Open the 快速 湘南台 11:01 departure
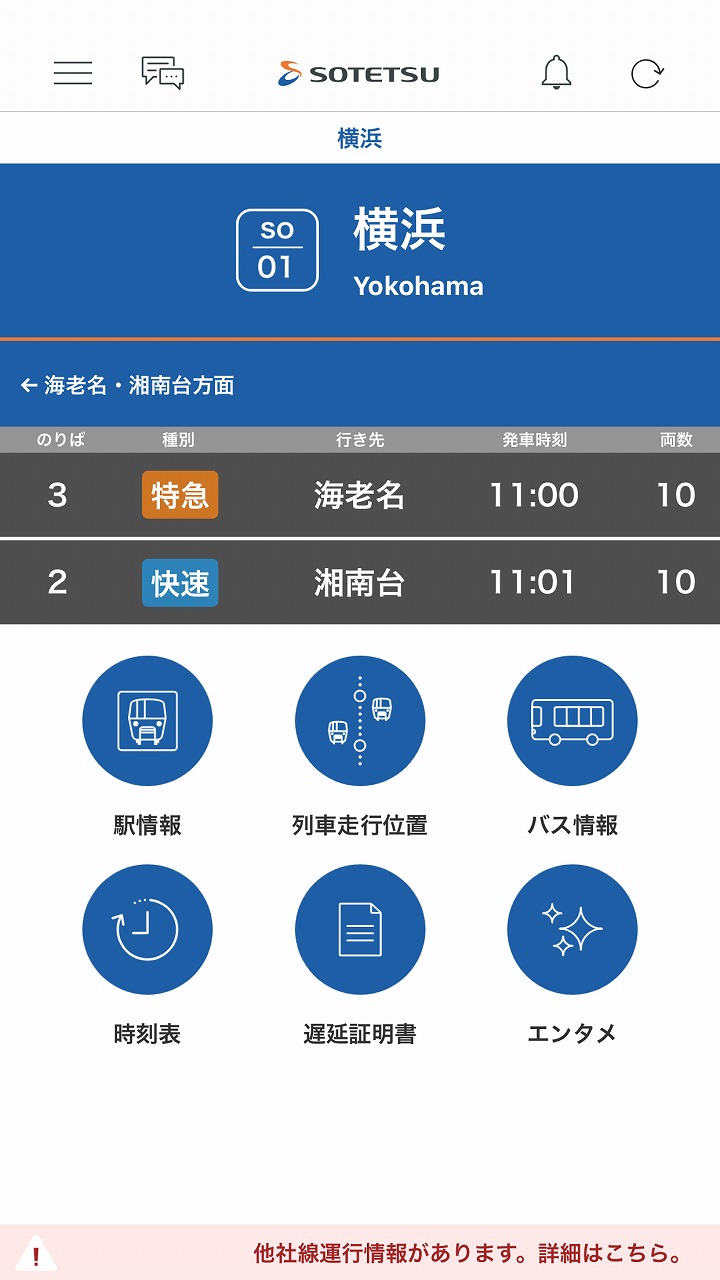This screenshot has height=1280, width=720. point(360,582)
